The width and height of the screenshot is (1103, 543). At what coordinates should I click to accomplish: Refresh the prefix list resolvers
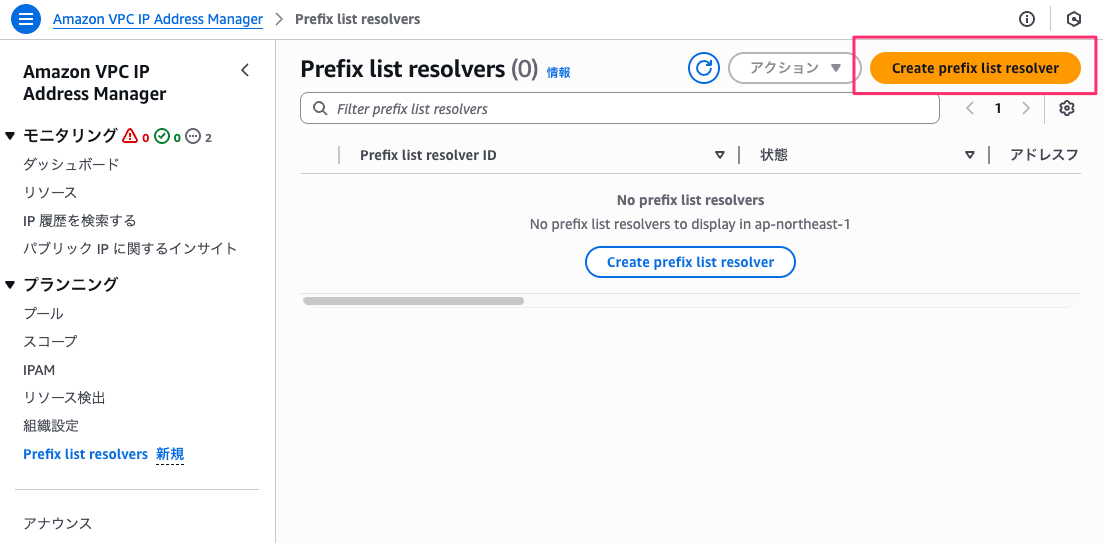[704, 68]
